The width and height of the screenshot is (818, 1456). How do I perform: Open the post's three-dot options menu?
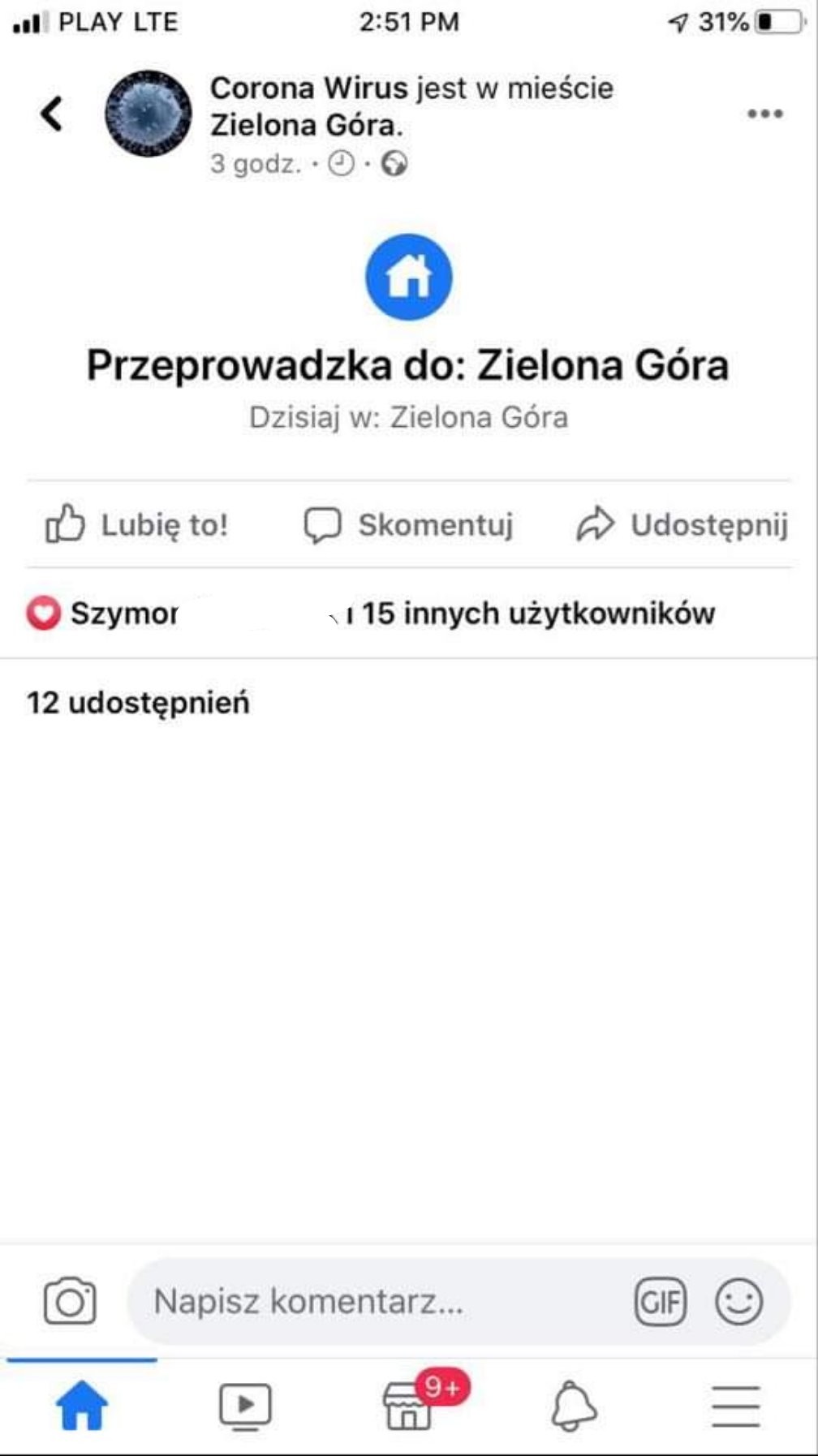pos(764,114)
